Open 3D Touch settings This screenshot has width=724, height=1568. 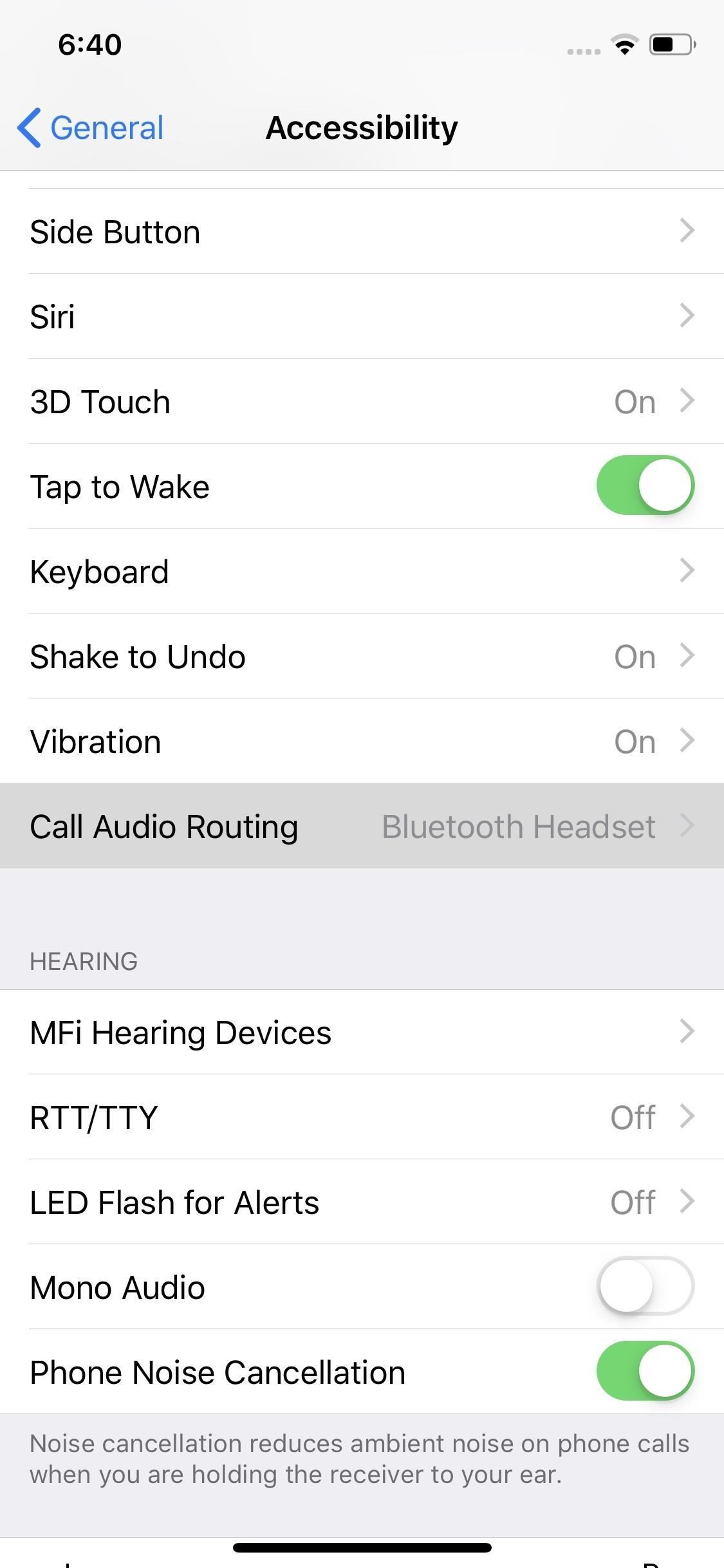362,402
